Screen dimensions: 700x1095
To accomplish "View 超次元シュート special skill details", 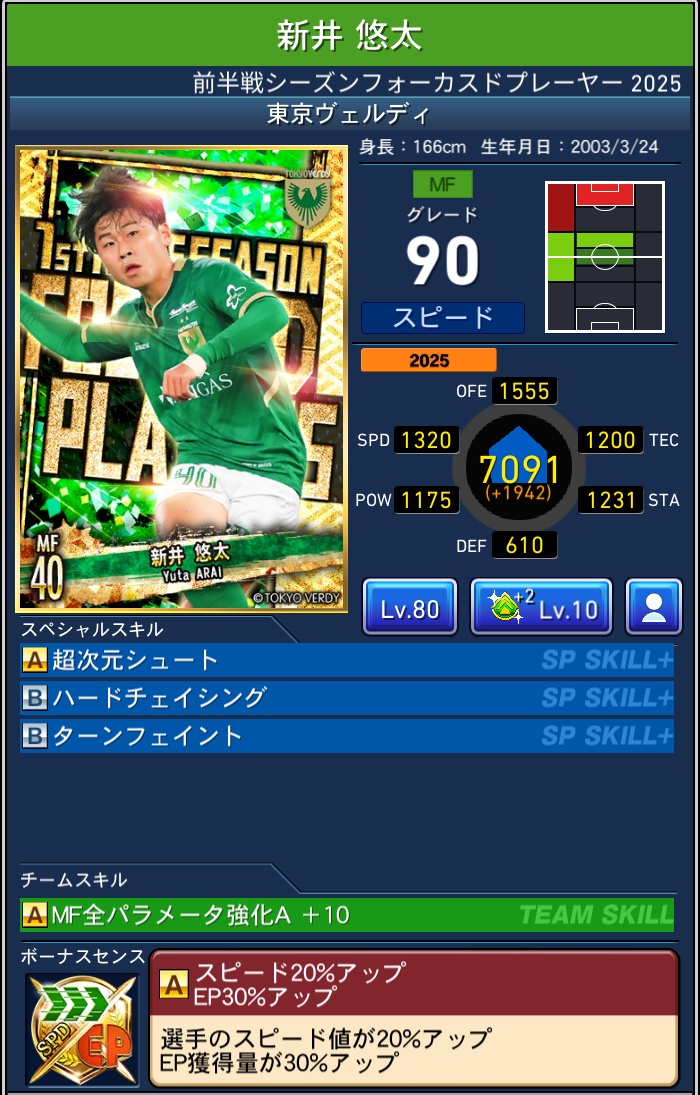I will (x=347, y=660).
